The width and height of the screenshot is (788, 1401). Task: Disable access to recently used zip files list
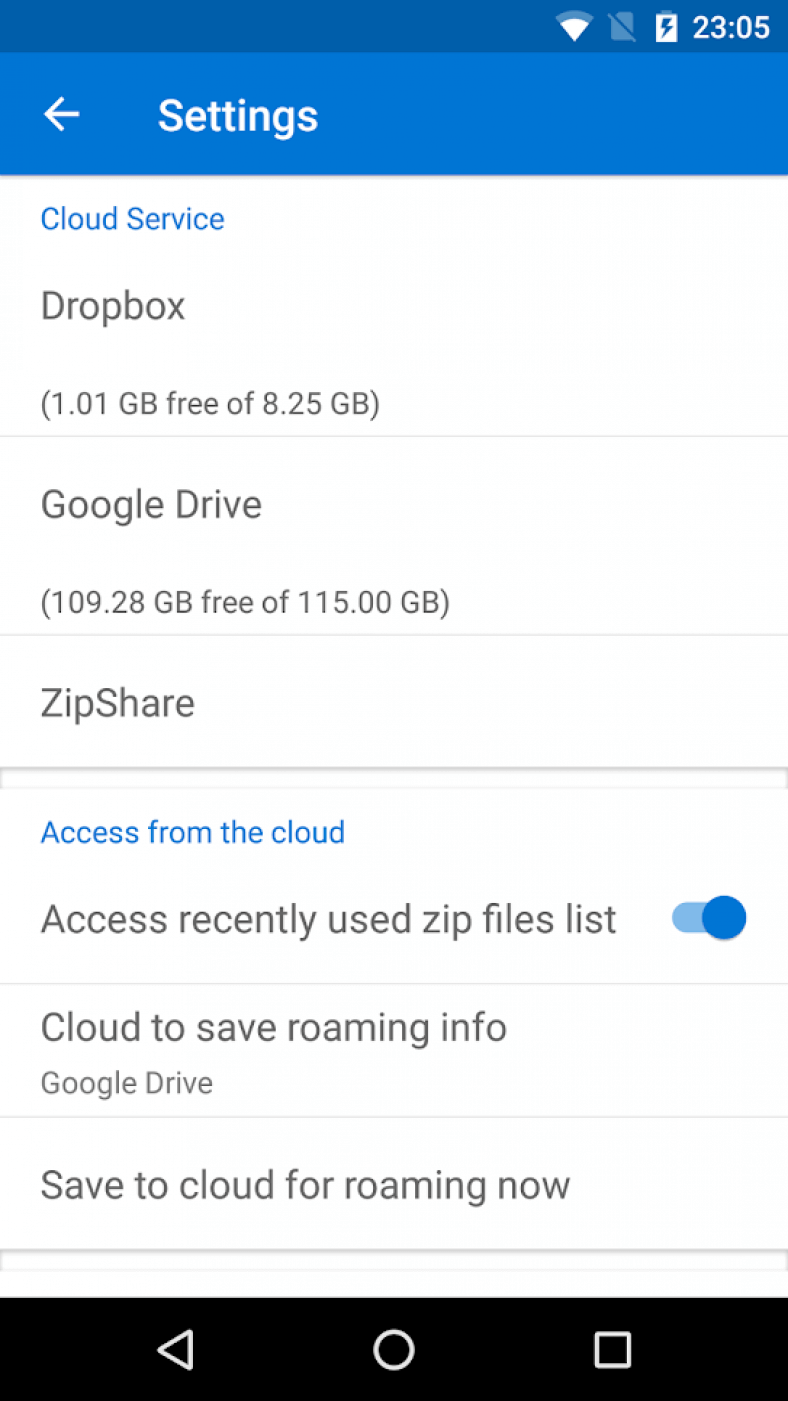(707, 918)
